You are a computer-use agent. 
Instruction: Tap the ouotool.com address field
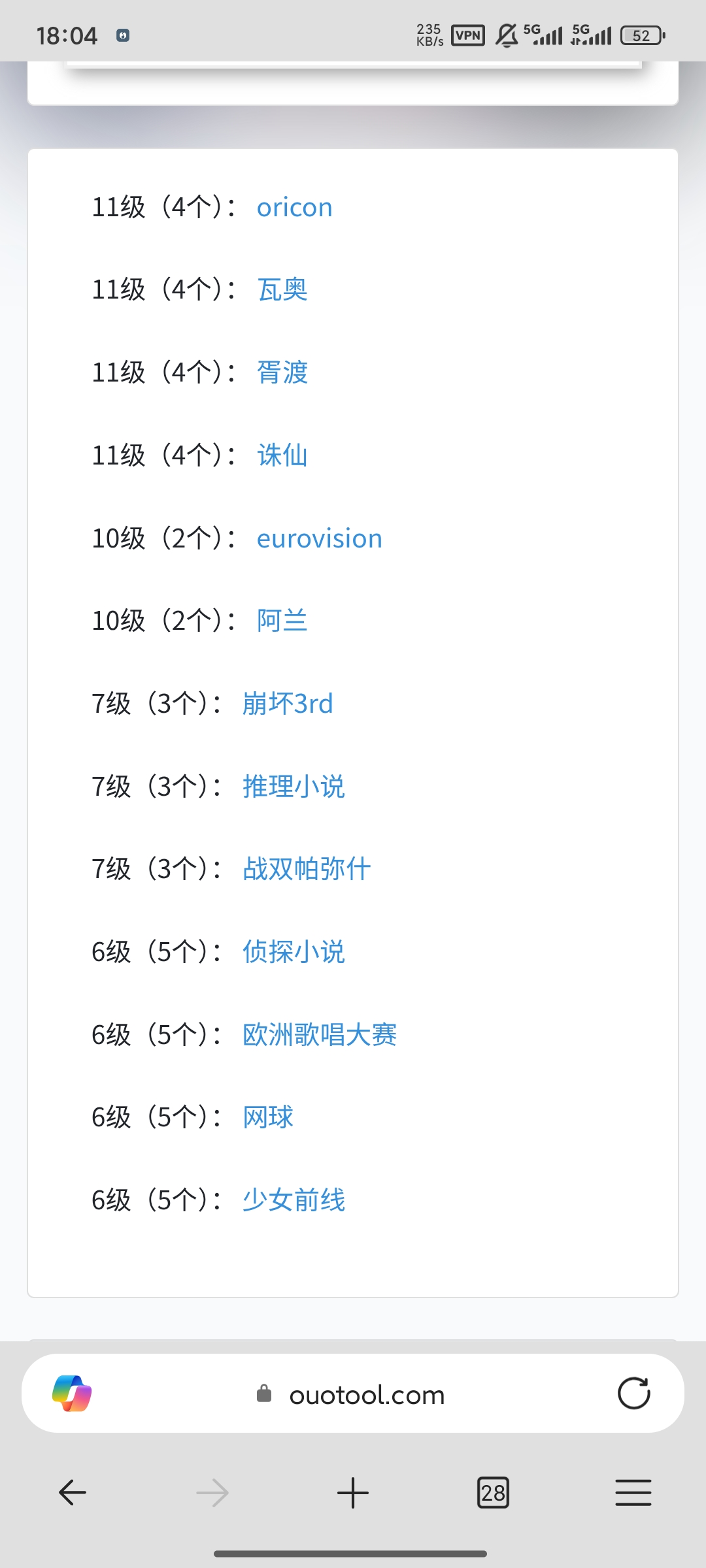(366, 1395)
